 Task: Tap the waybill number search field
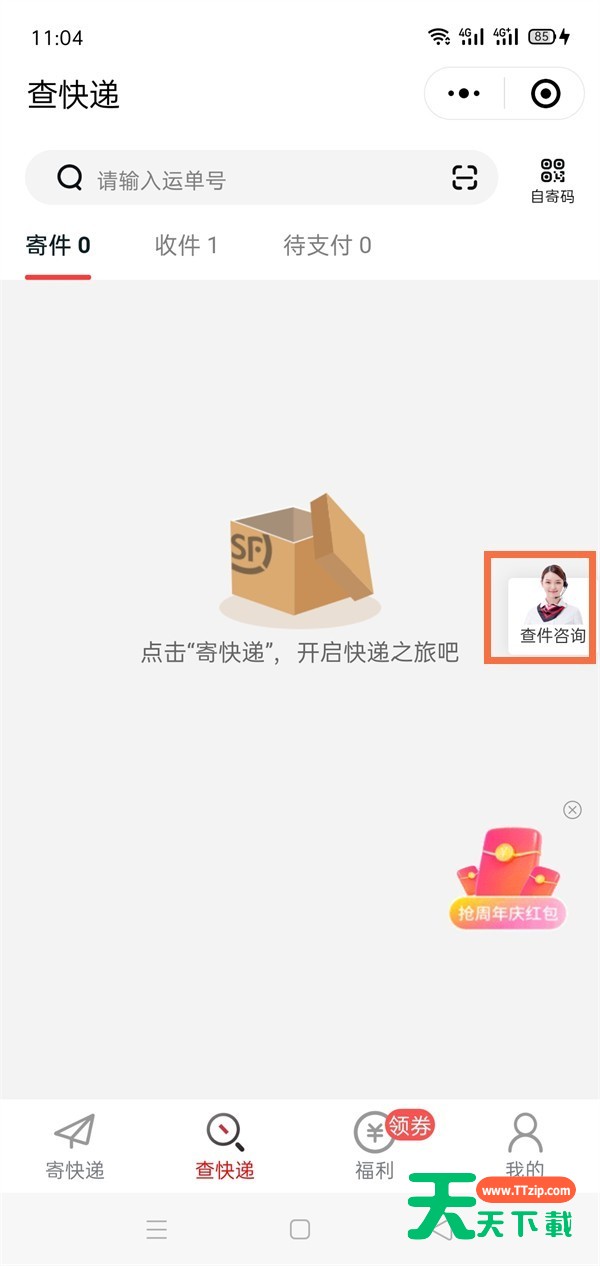(260, 179)
